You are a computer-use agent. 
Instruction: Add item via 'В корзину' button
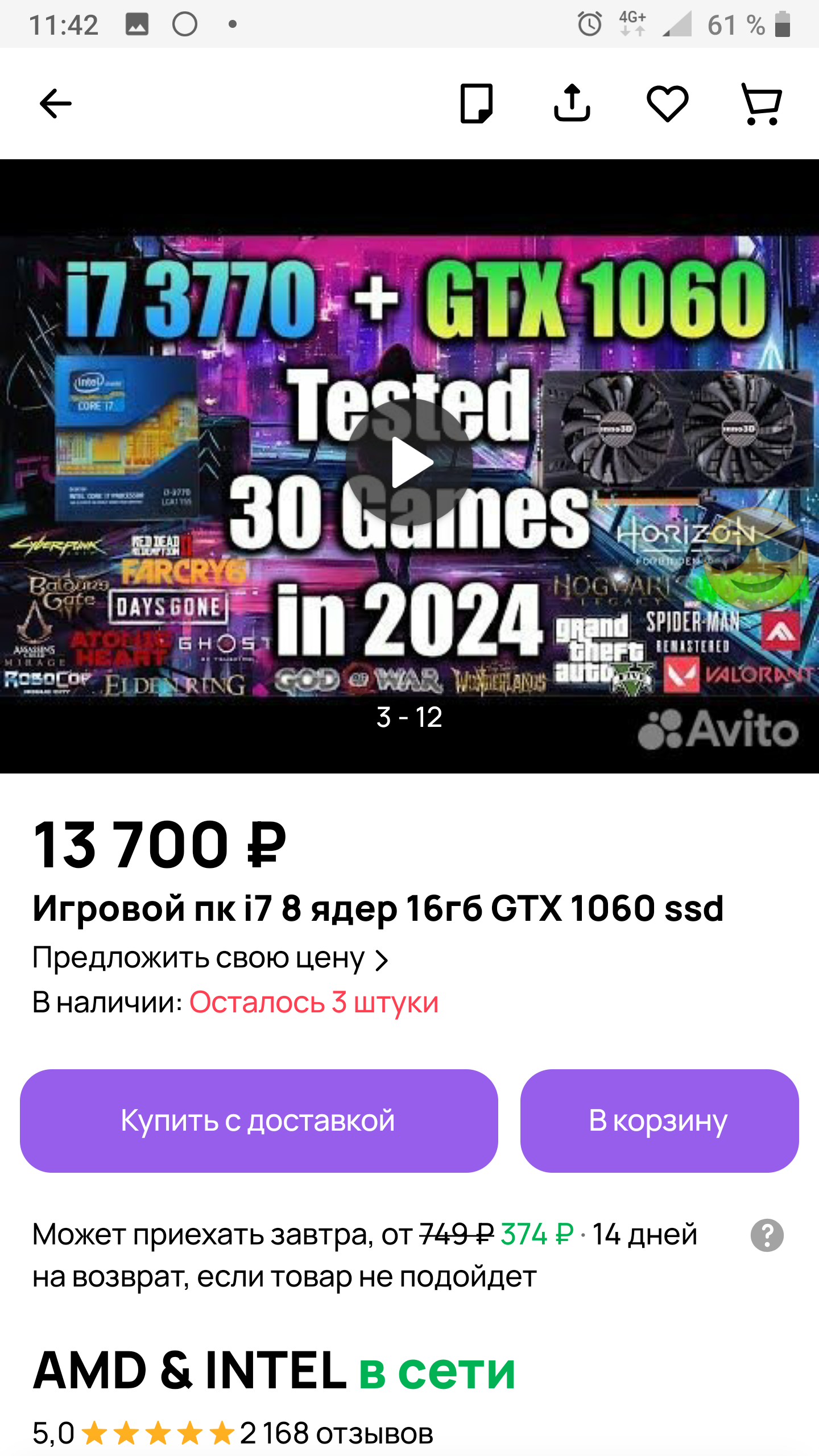[659, 1121]
